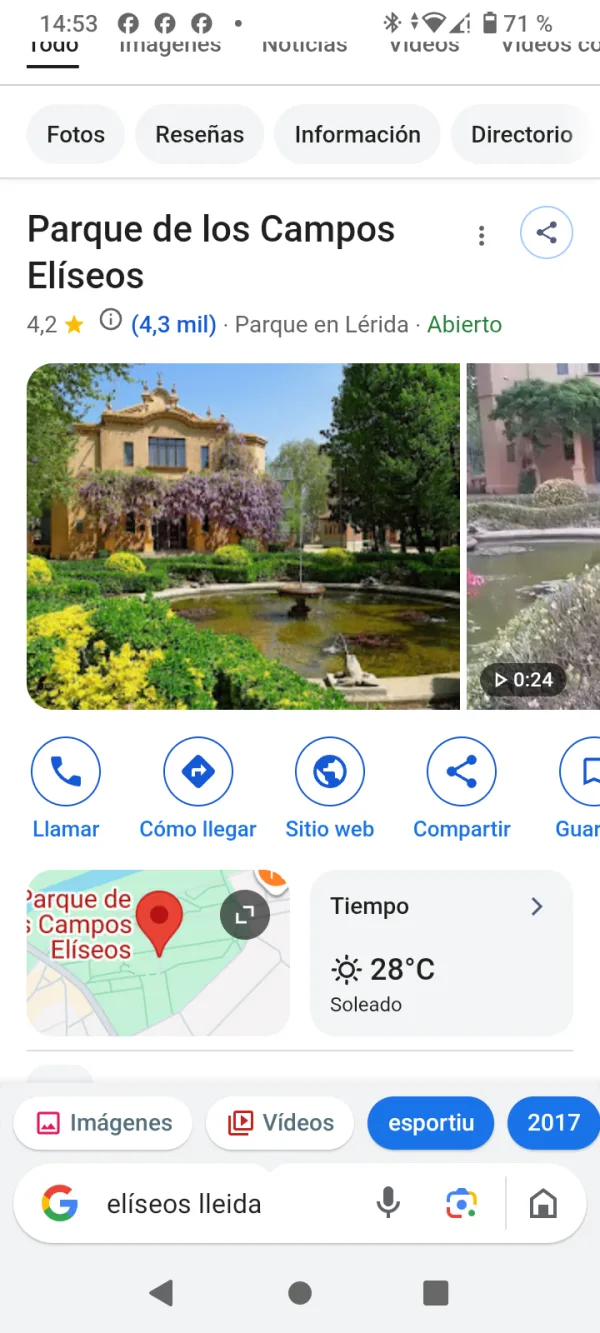Get directions with Cómo llegar

point(198,790)
